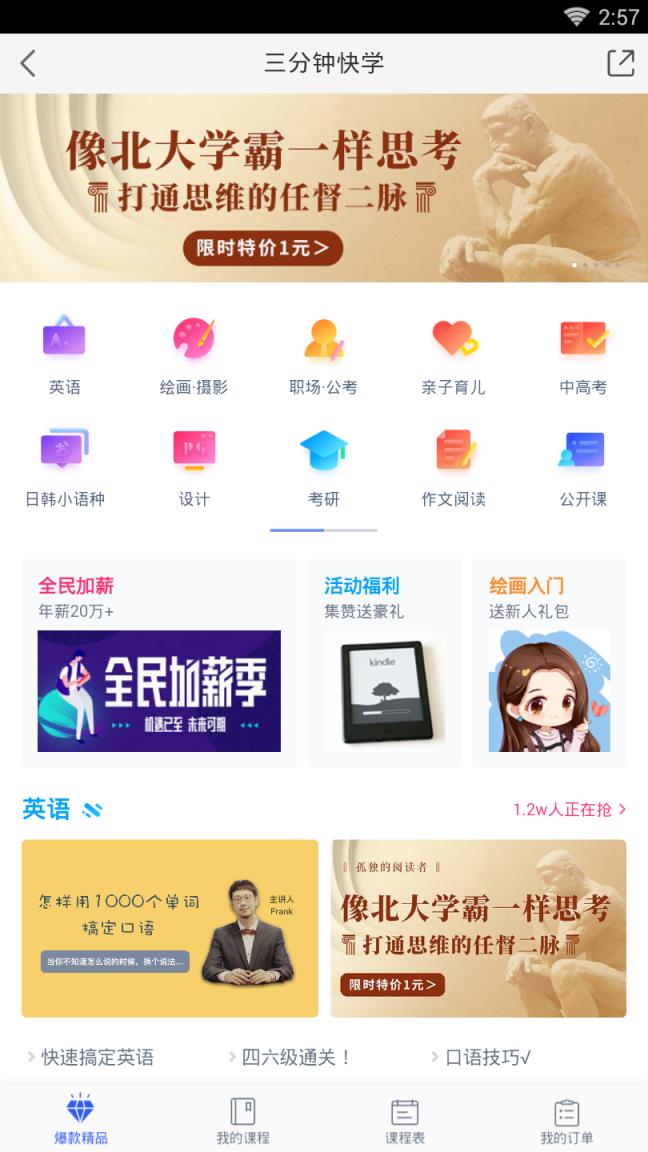Open the 公开课 category
This screenshot has height=1152, width=648.
583,467
